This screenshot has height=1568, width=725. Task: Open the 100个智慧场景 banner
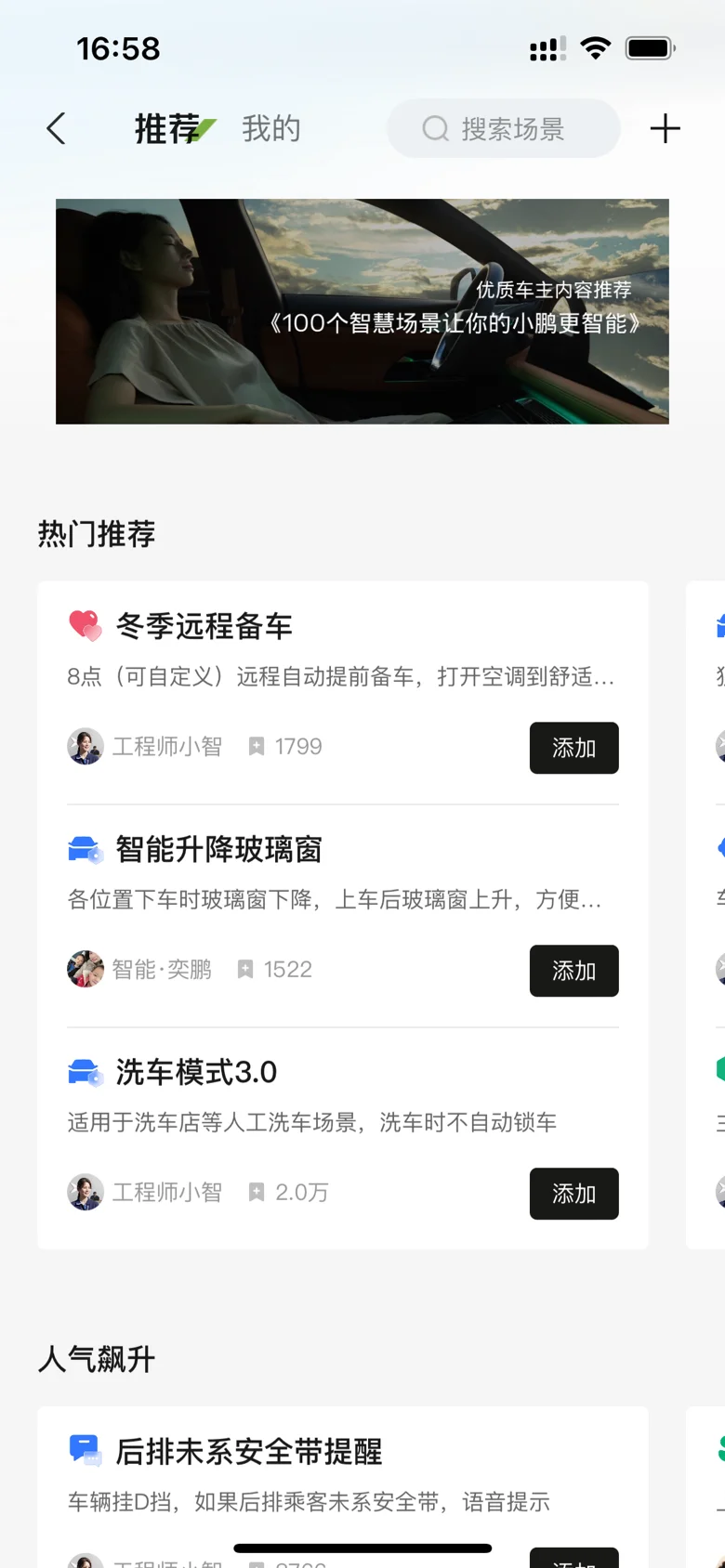(x=362, y=311)
